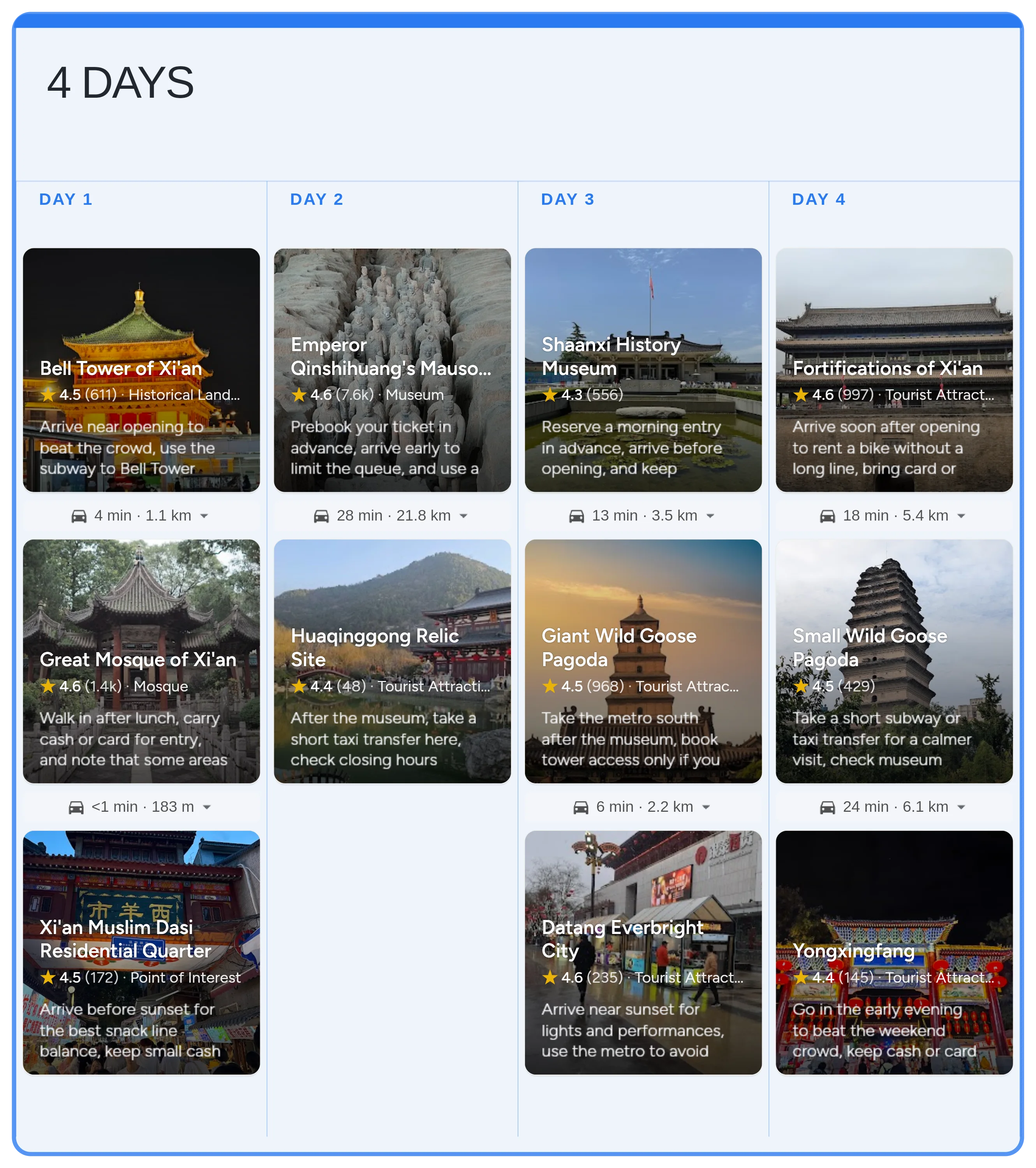Open the Great Mosque of Xi'an card
Screen dimensions: 1036x1168
coord(141,661)
